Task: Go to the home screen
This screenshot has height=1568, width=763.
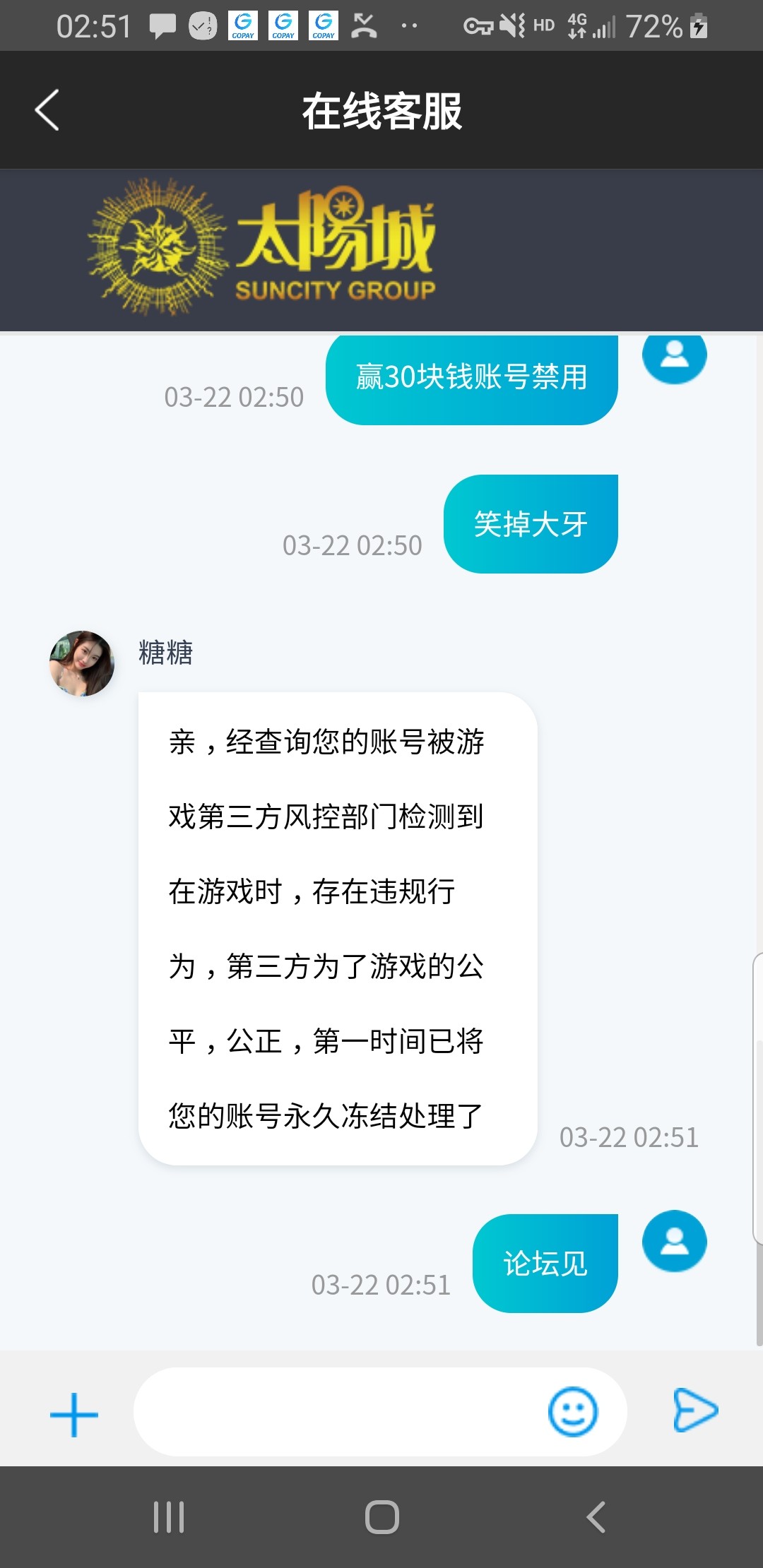Action: click(x=381, y=1516)
